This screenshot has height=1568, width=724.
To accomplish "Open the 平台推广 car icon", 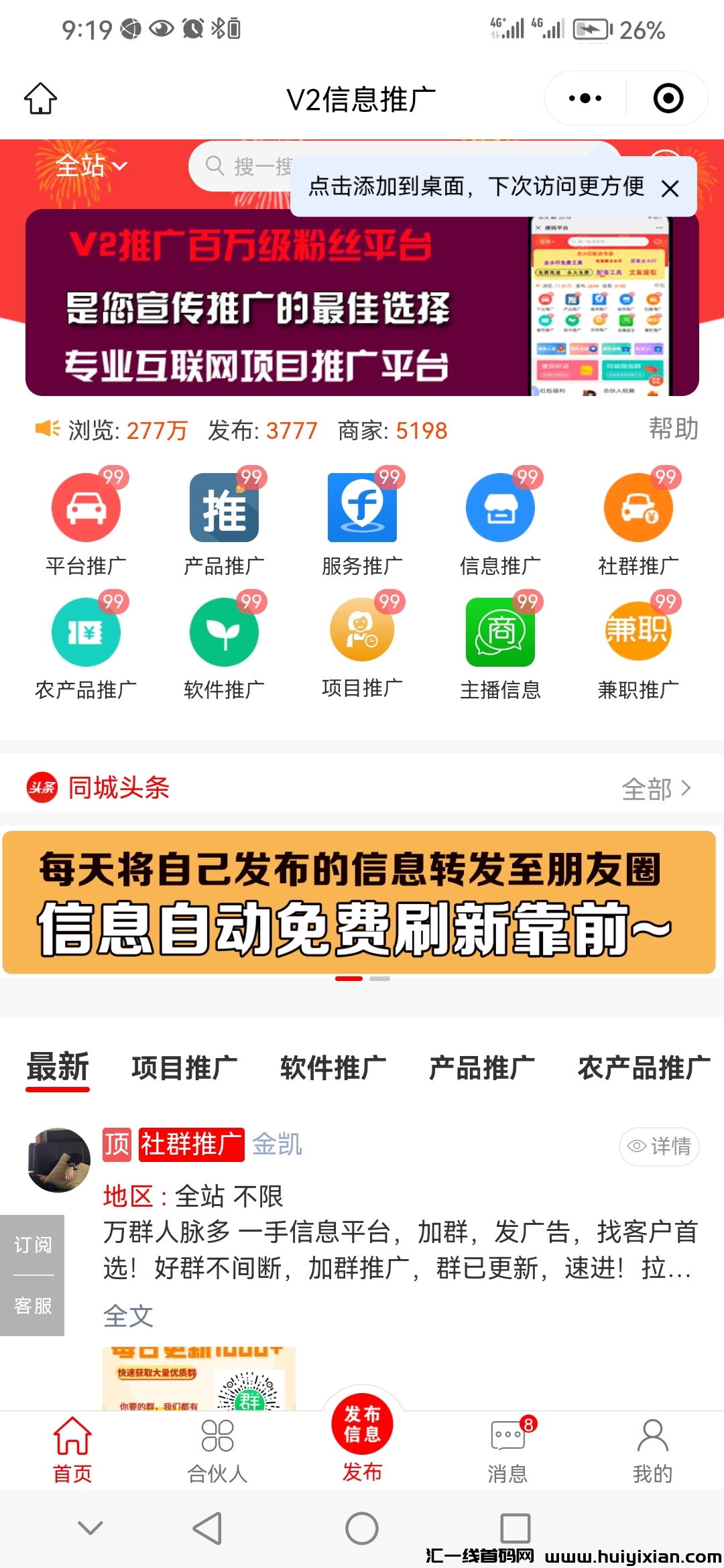I will [86, 507].
